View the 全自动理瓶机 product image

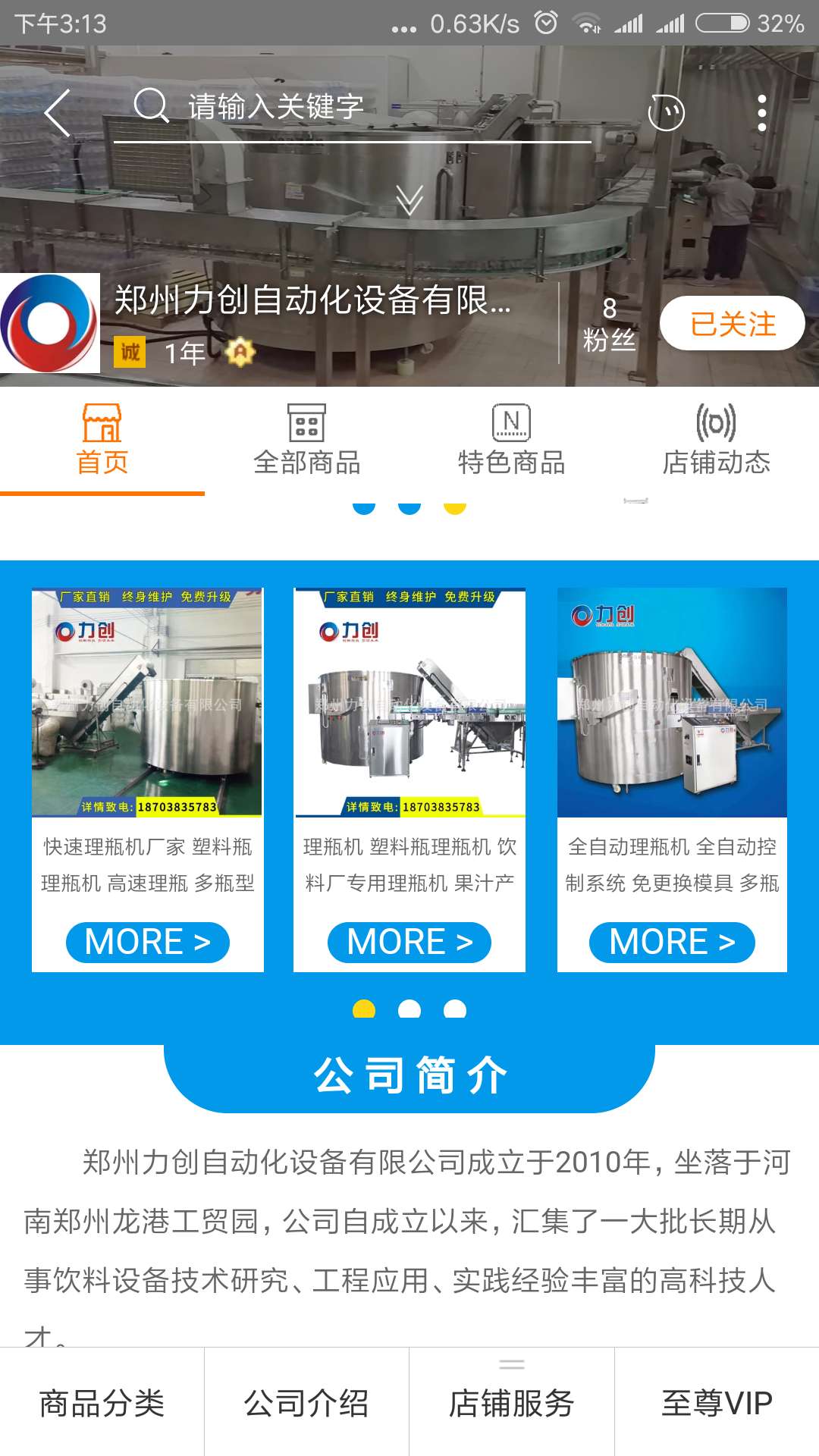pos(672,702)
